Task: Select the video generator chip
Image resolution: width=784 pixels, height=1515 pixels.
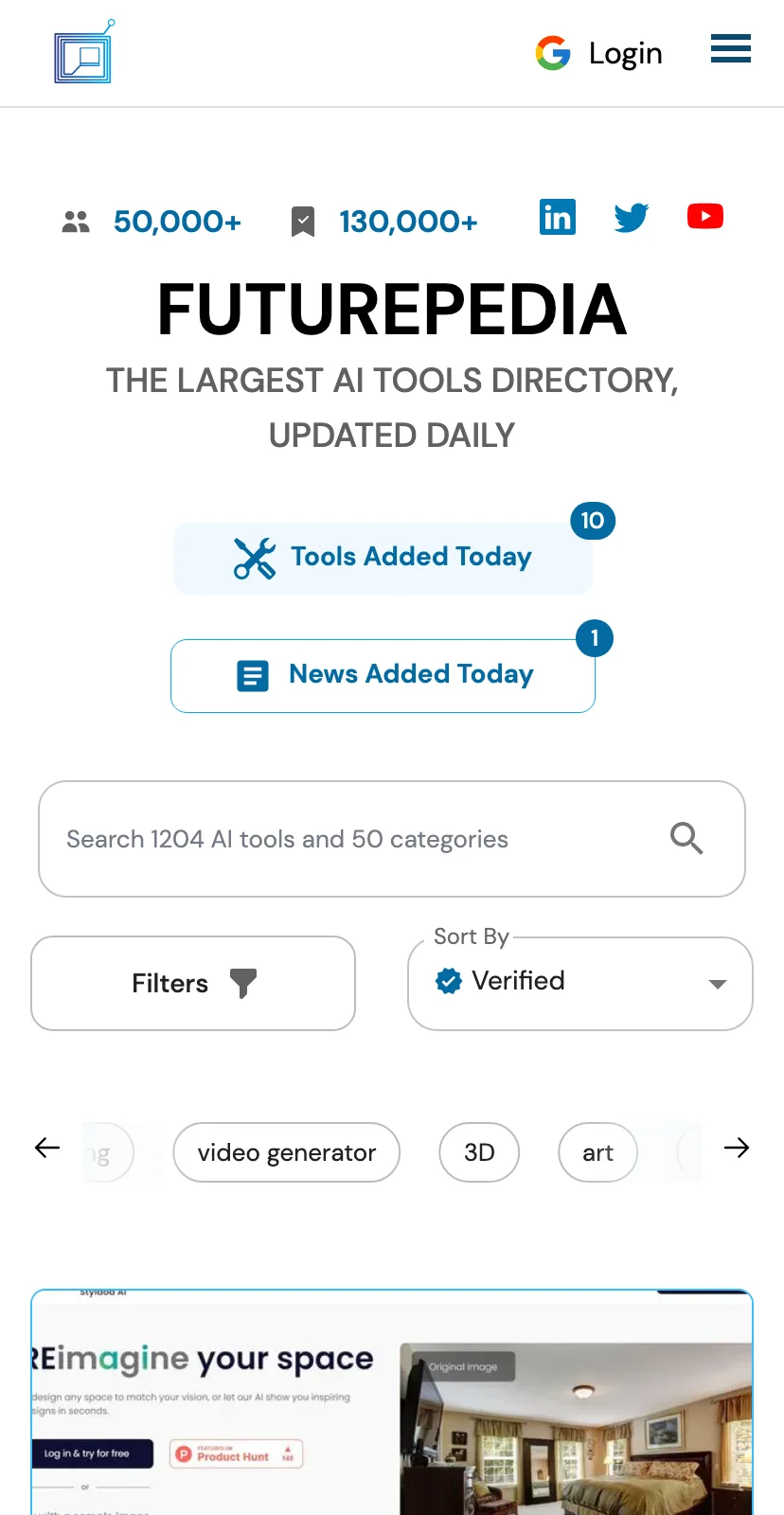Action: (287, 1152)
